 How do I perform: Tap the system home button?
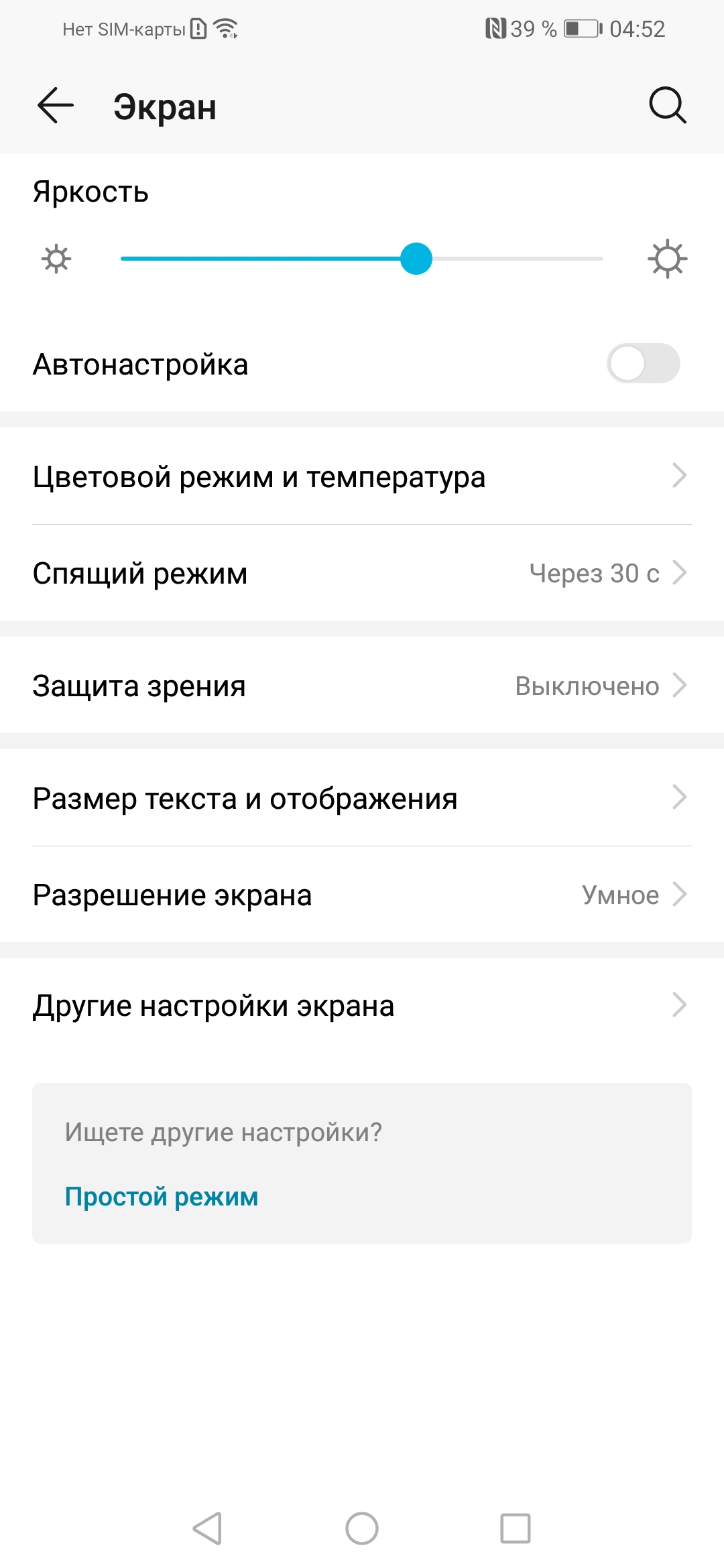point(362,1528)
